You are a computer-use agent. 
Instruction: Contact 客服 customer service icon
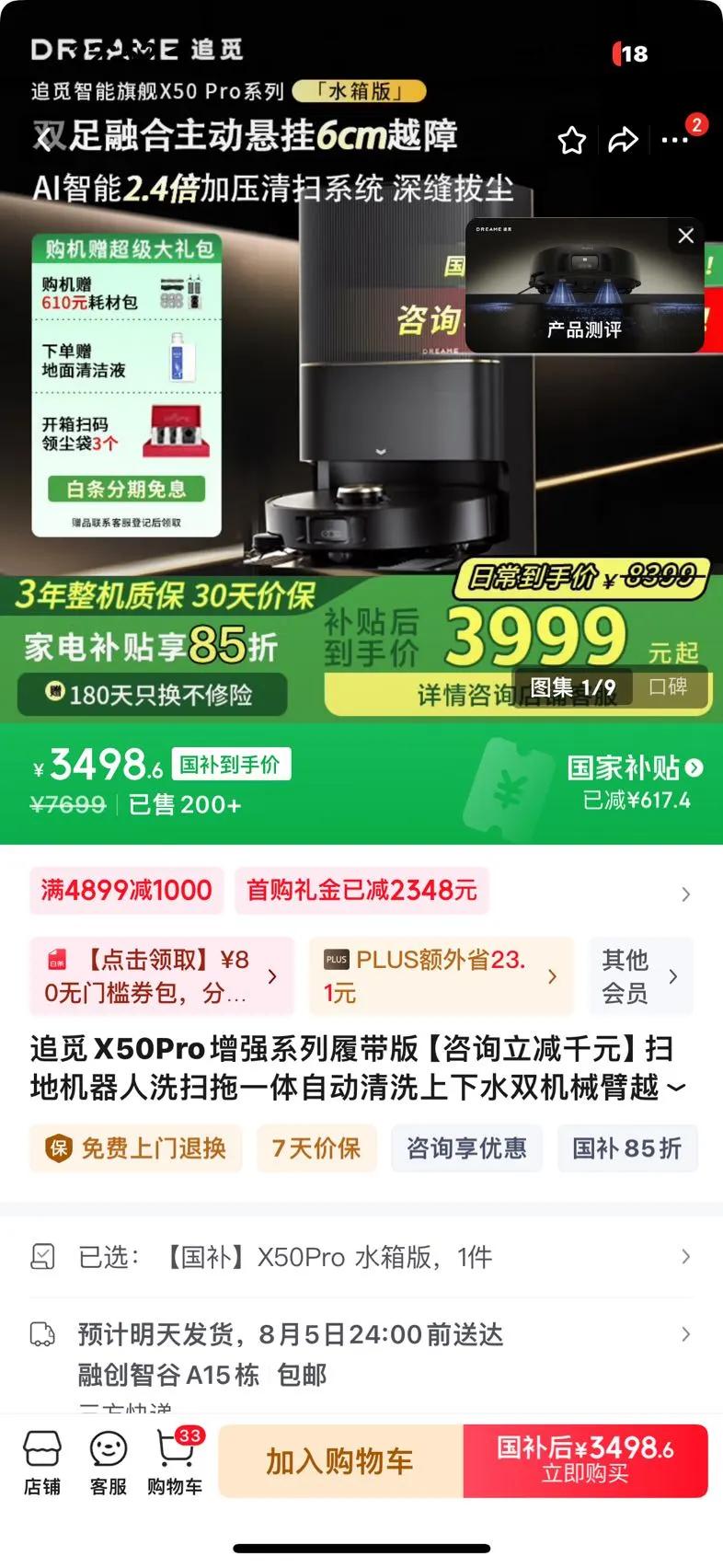point(109,1461)
